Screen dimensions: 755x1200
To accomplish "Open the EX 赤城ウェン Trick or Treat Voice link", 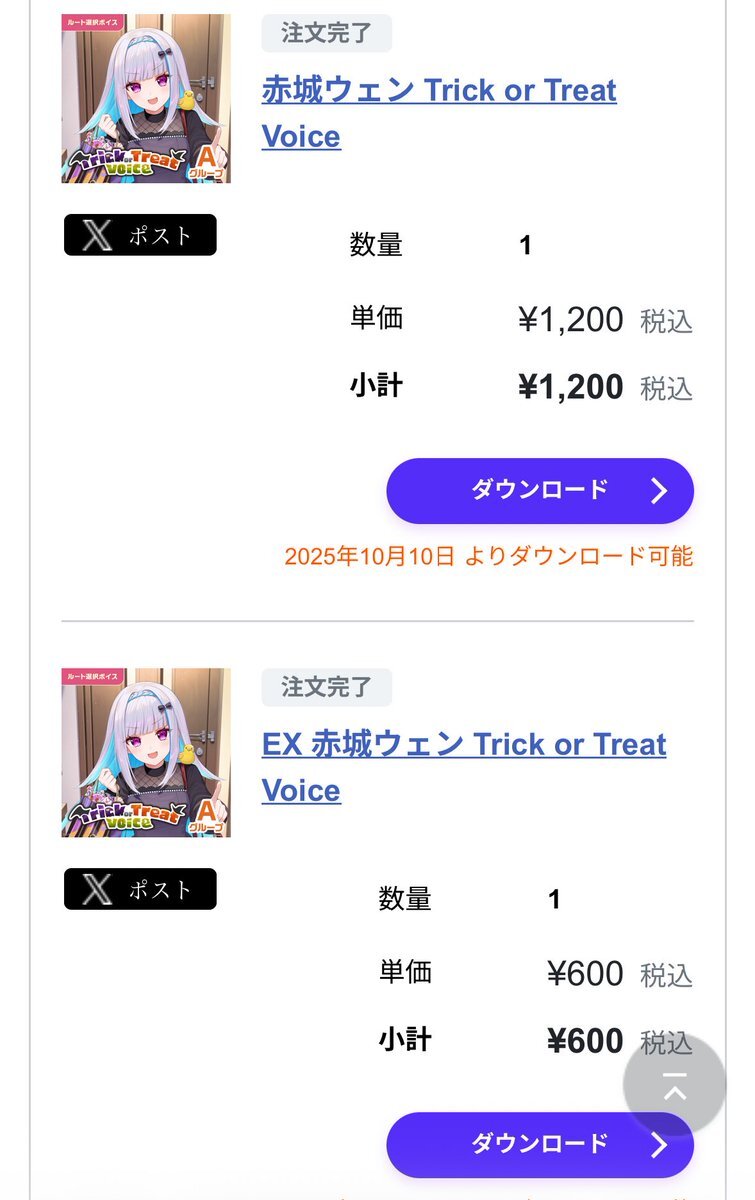I will (463, 745).
